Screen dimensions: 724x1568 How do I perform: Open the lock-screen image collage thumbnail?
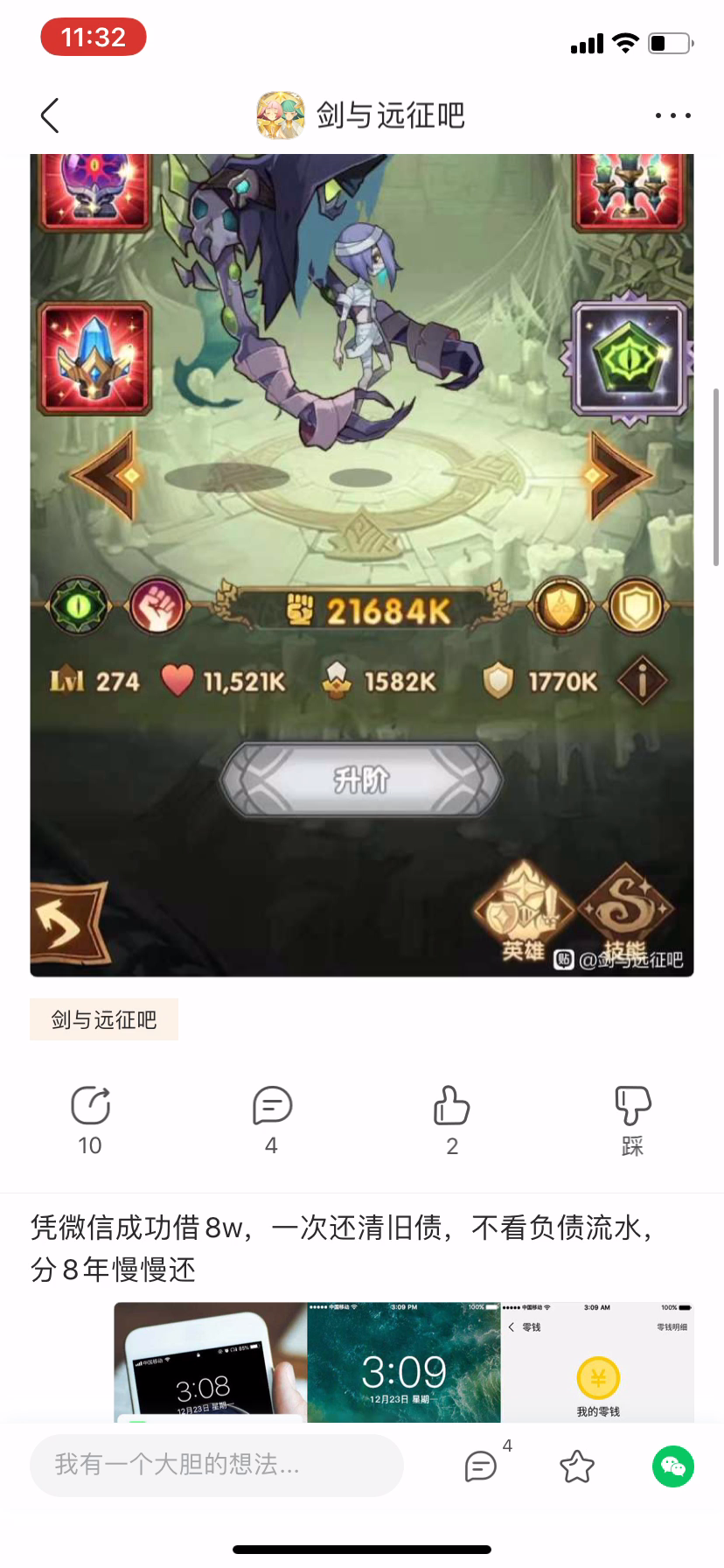pyautogui.click(x=404, y=1361)
